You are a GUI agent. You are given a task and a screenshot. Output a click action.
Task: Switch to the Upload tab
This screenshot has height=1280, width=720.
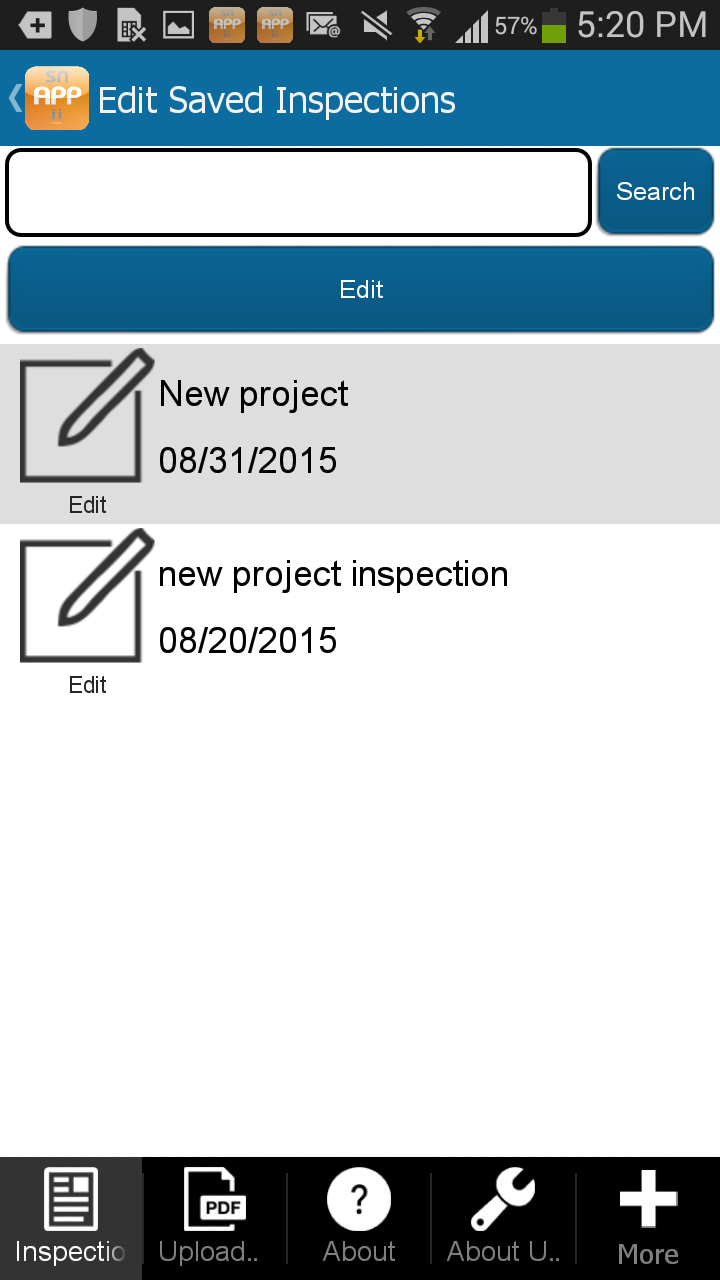pyautogui.click(x=214, y=1218)
